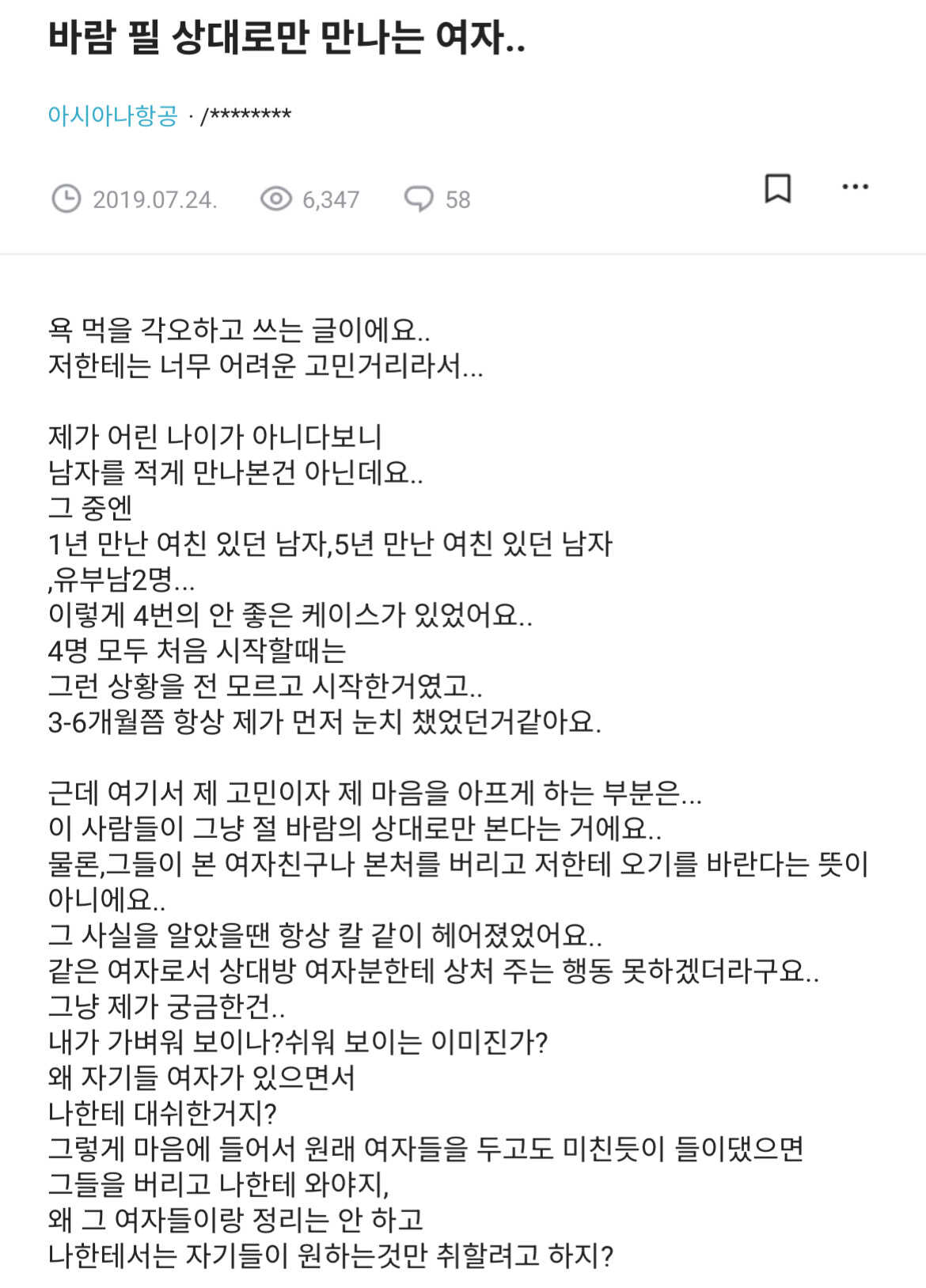Open the three-dot overflow menu

[x=855, y=187]
